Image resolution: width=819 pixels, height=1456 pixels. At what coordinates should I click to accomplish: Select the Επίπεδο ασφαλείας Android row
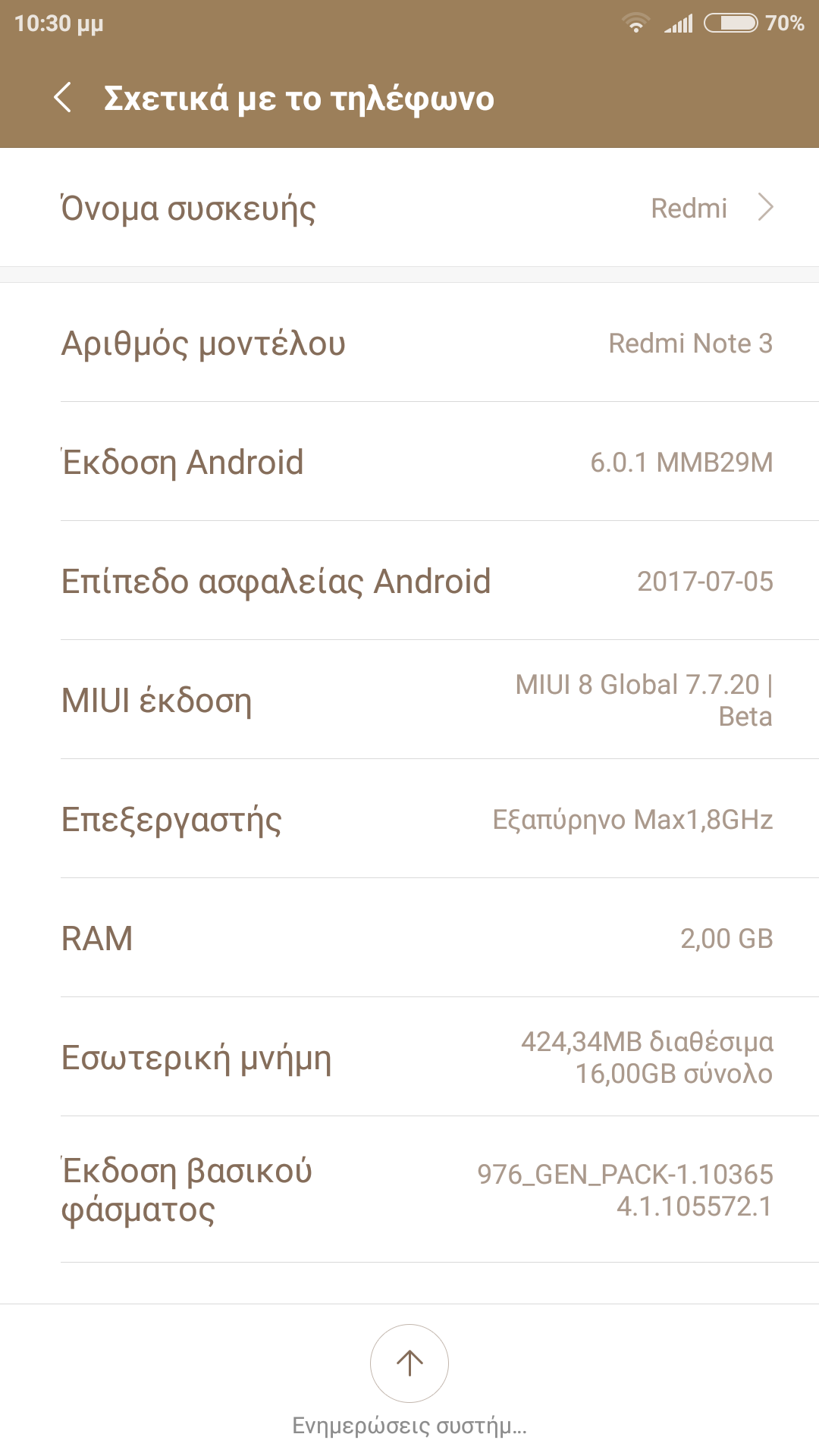click(x=409, y=581)
